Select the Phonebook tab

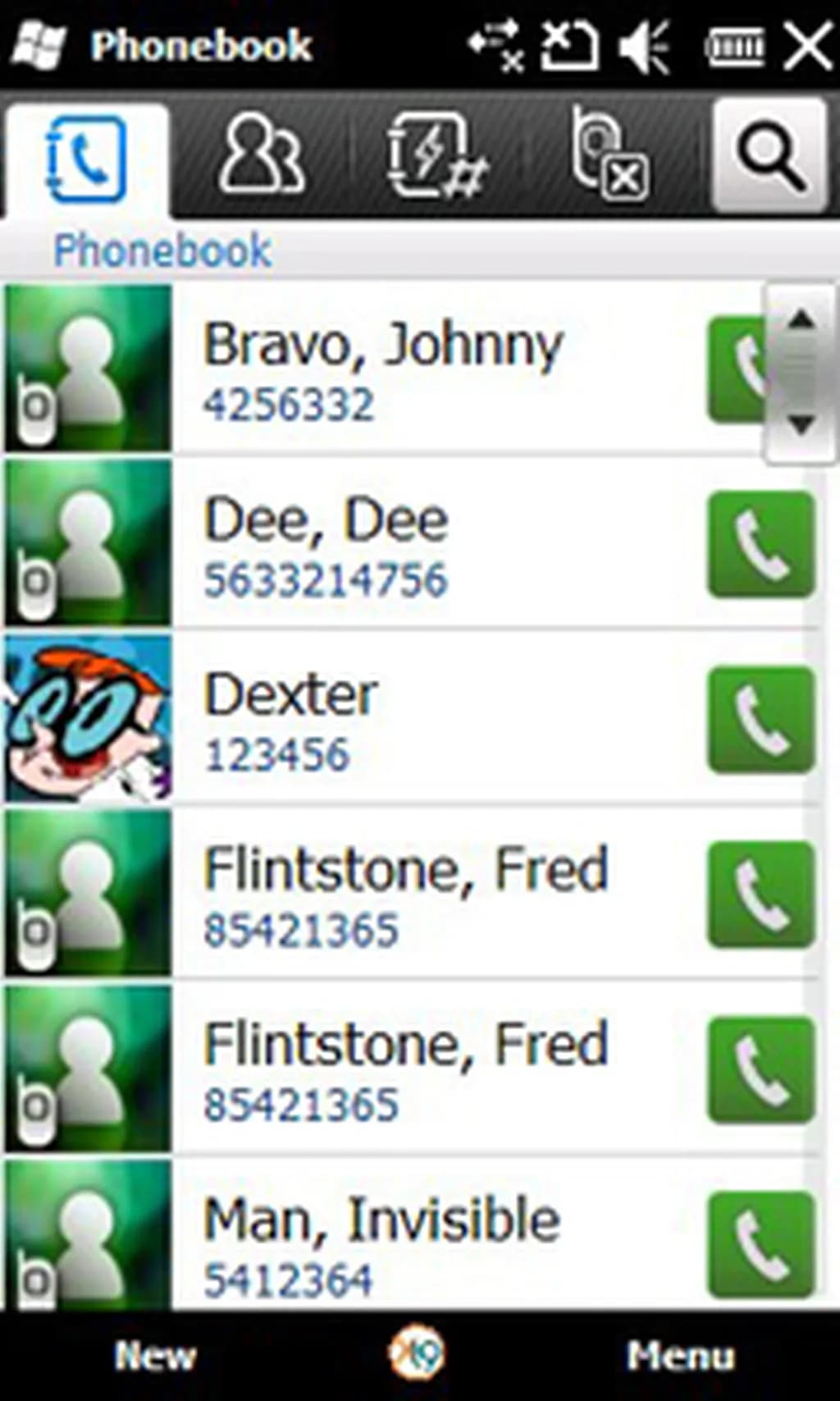87,158
